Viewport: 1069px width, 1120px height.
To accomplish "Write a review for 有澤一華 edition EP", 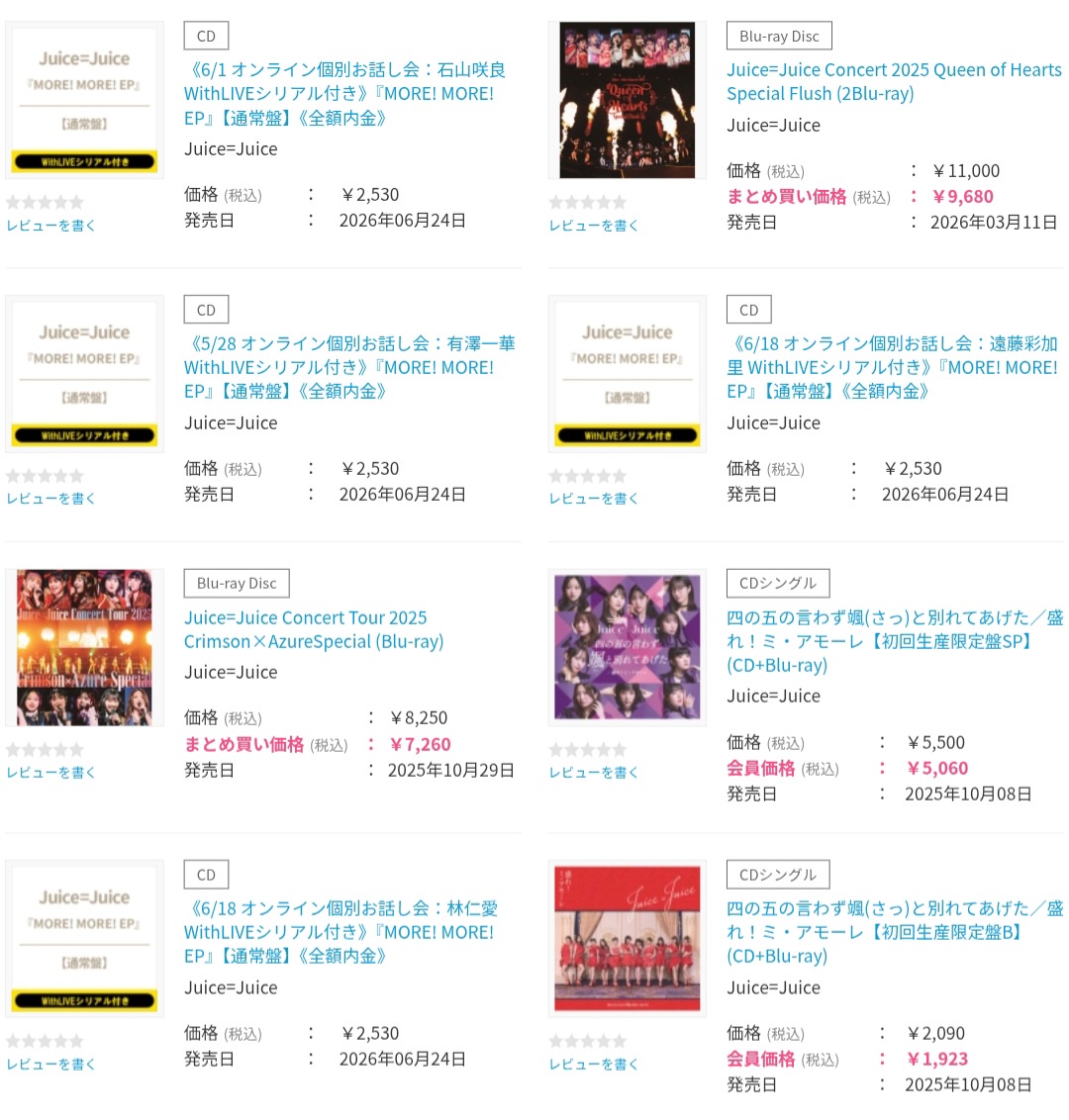I will [x=50, y=499].
